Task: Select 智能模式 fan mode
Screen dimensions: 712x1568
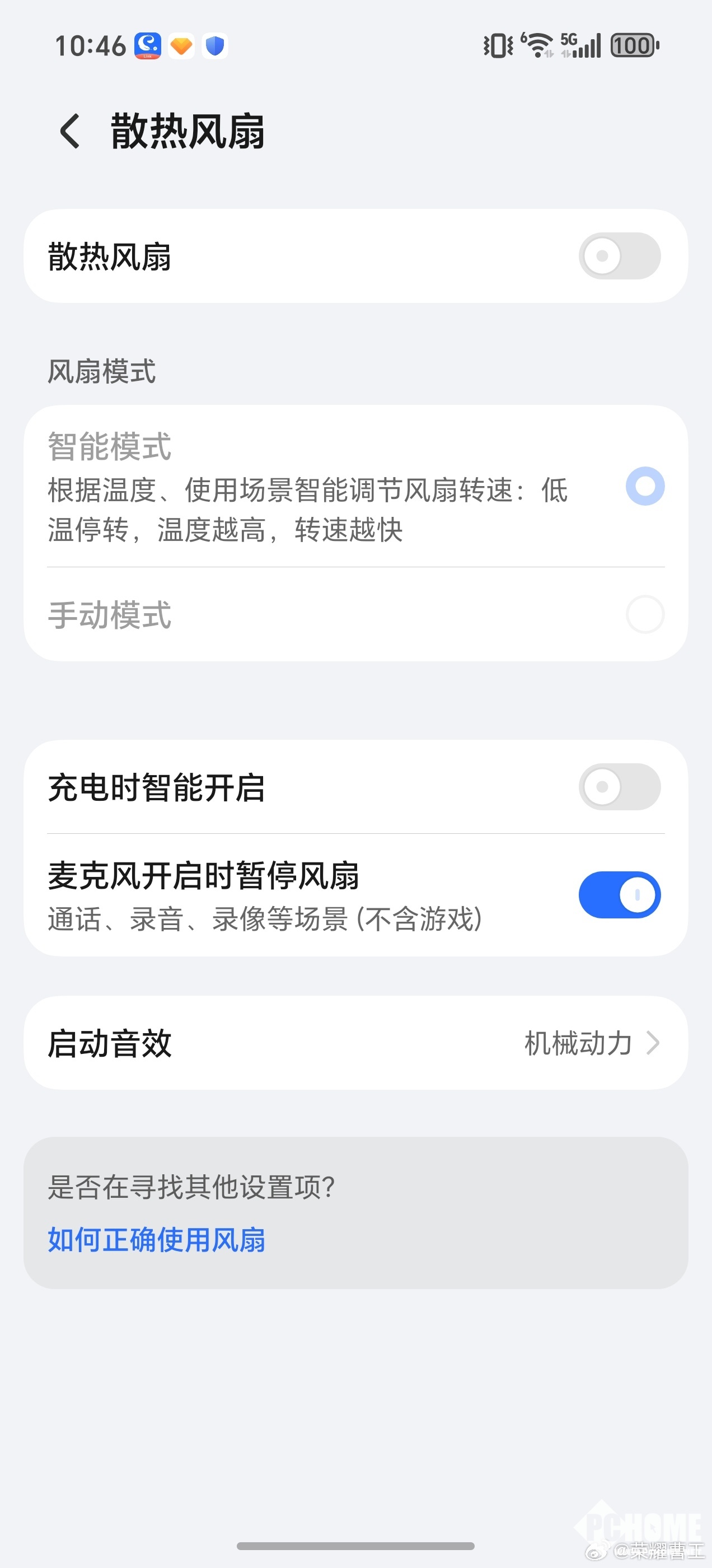Action: click(x=644, y=486)
